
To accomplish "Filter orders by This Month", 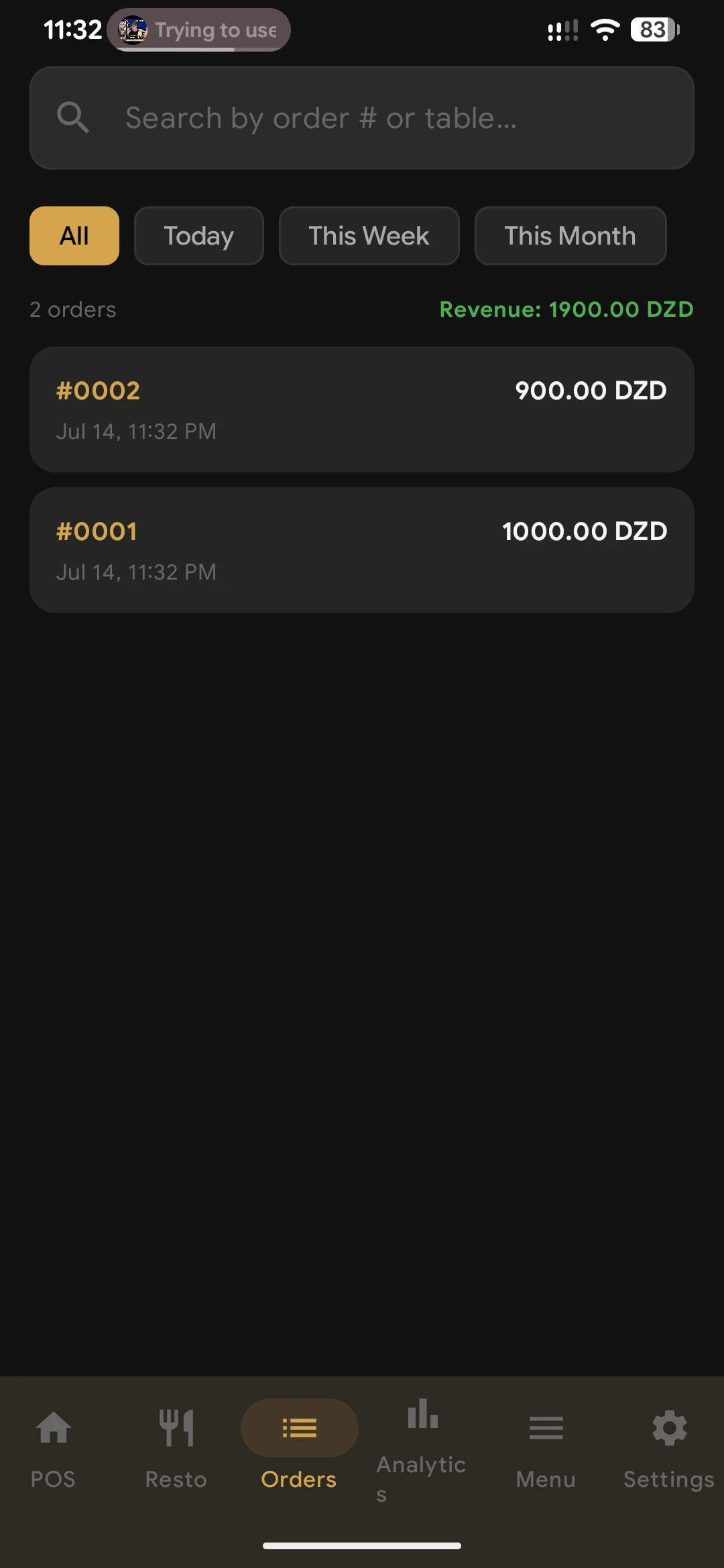I will click(570, 236).
